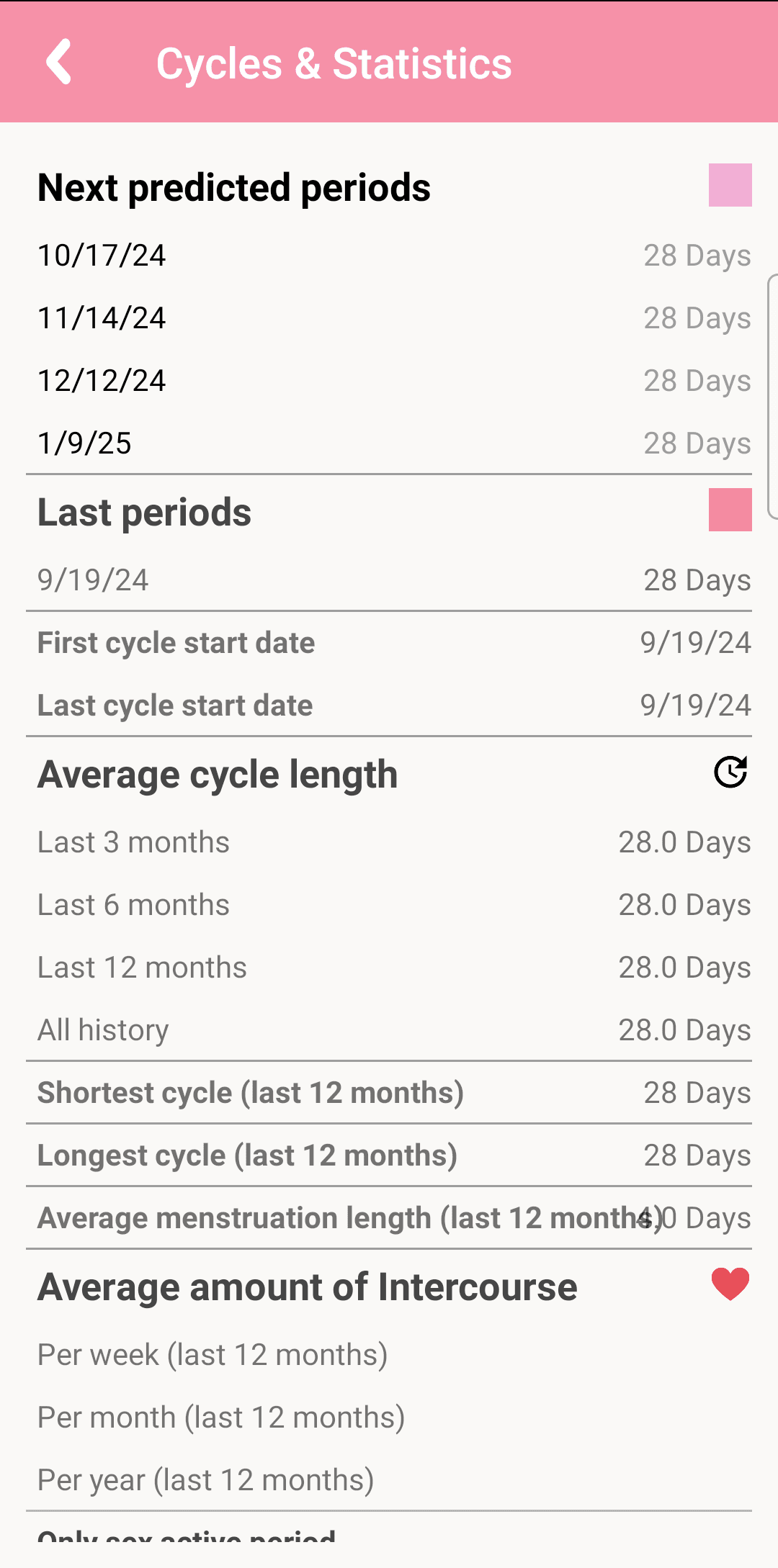Image resolution: width=778 pixels, height=1568 pixels.
Task: Open the 1/9/25 predicted period entry
Action: [x=389, y=443]
